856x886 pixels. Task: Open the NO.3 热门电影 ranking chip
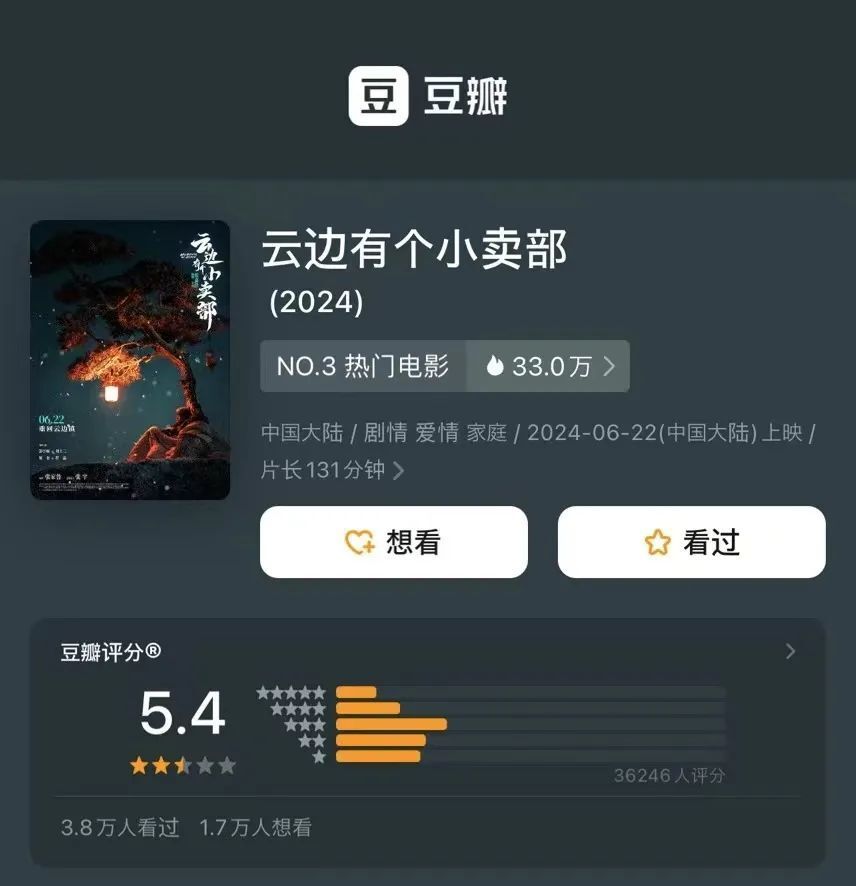click(363, 366)
